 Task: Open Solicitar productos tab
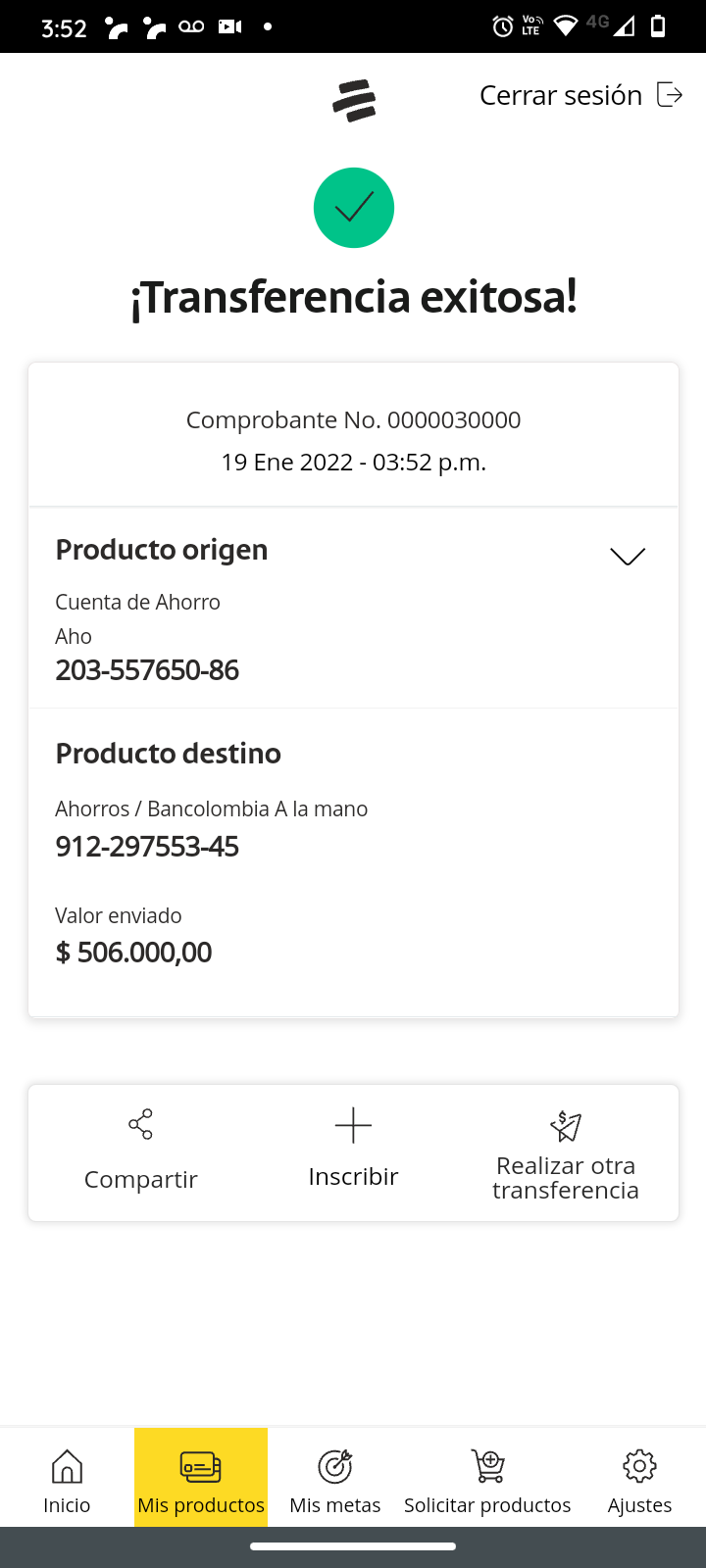pyautogui.click(x=487, y=1480)
